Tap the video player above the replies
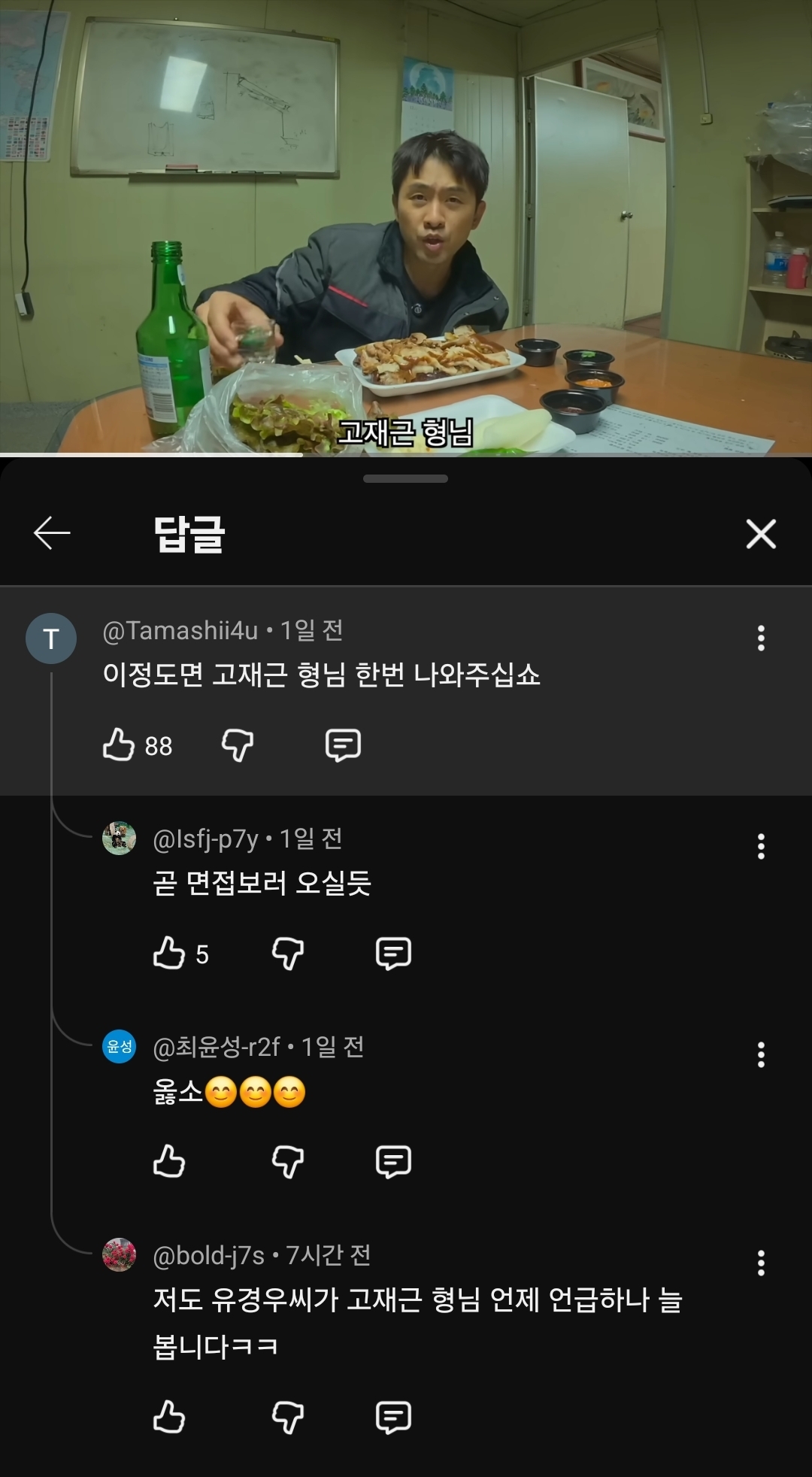 click(406, 226)
